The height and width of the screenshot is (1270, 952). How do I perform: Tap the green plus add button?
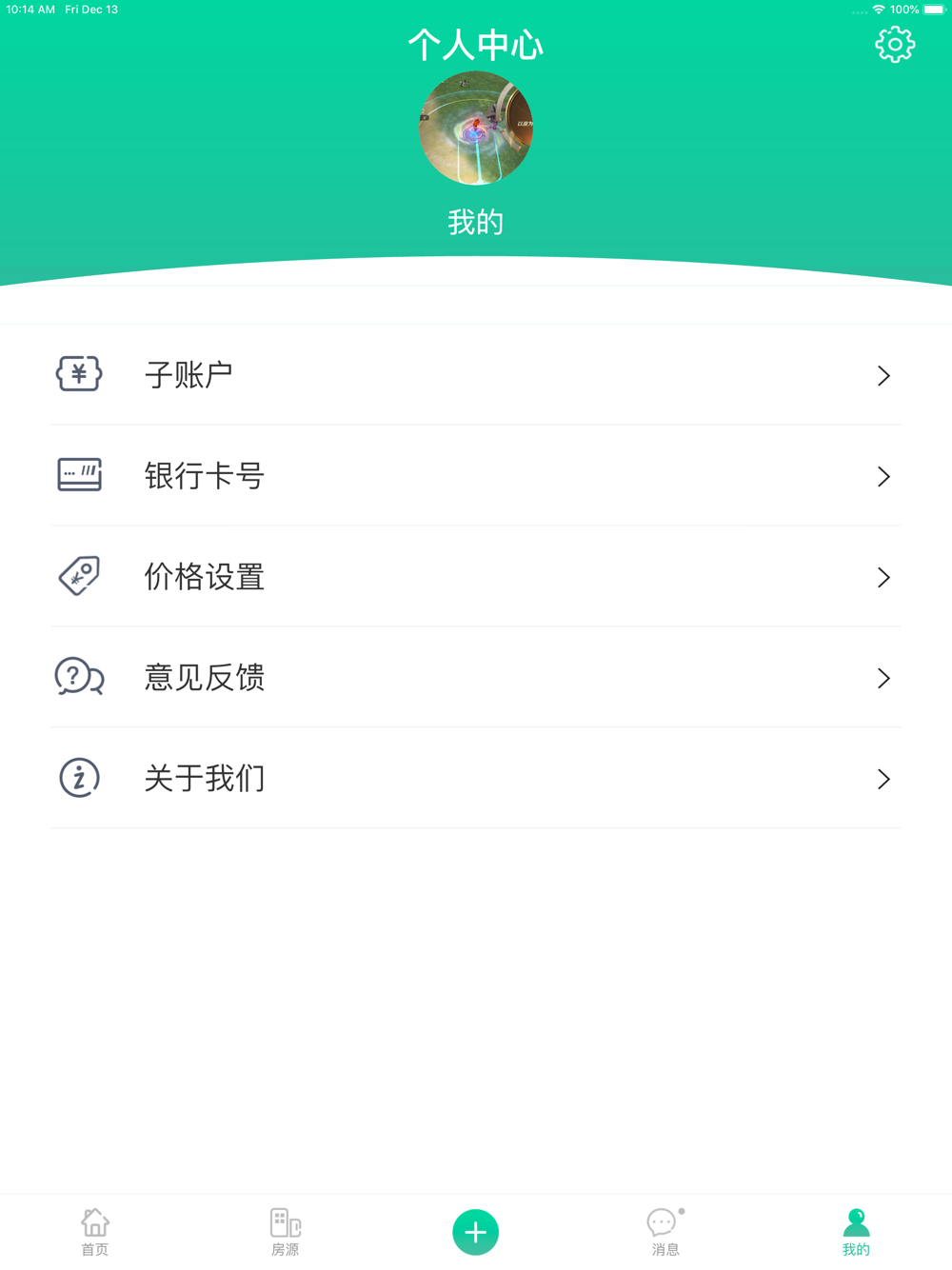pyautogui.click(x=476, y=1232)
